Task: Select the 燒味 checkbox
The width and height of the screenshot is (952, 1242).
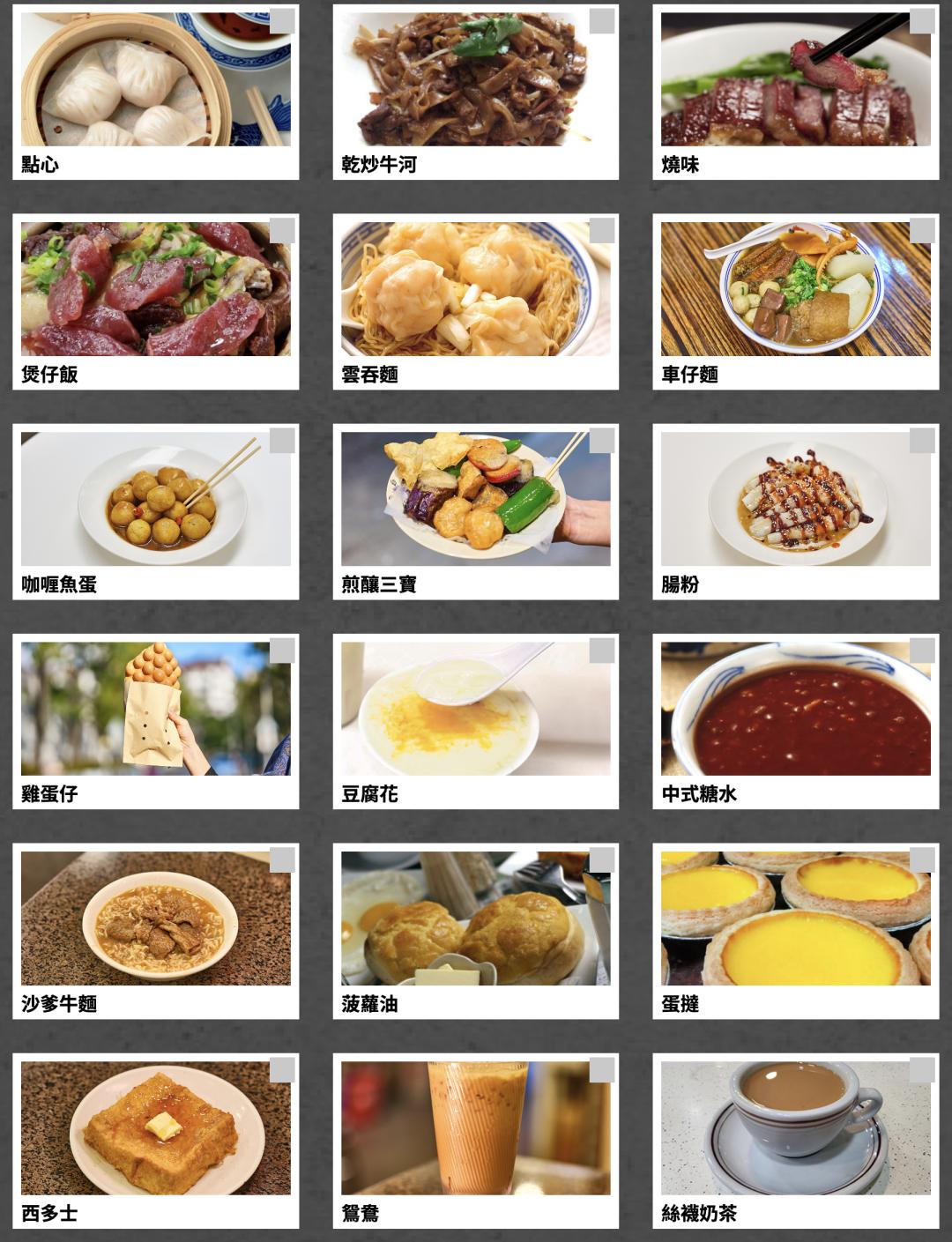Action: point(922,21)
